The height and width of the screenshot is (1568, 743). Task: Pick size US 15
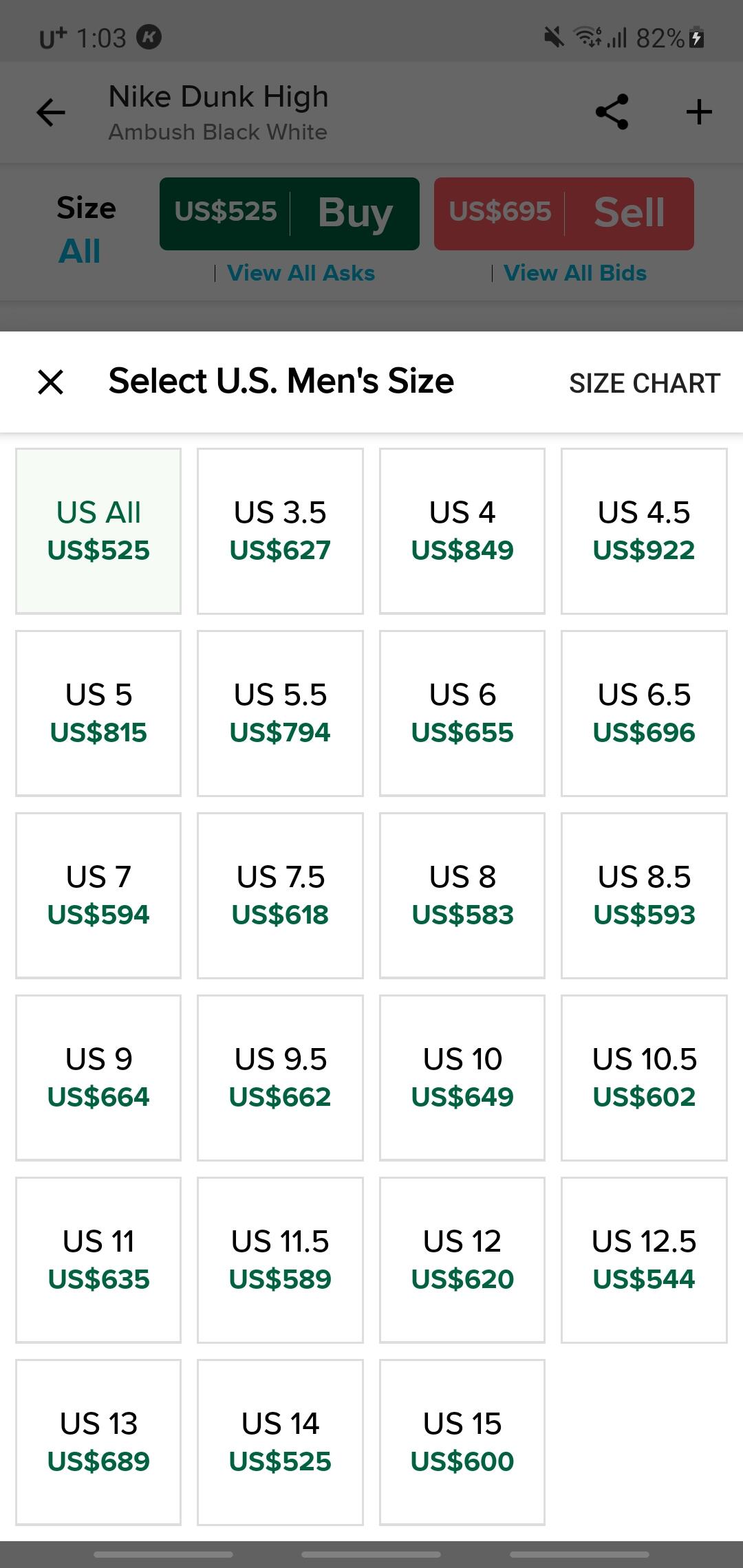click(462, 1442)
